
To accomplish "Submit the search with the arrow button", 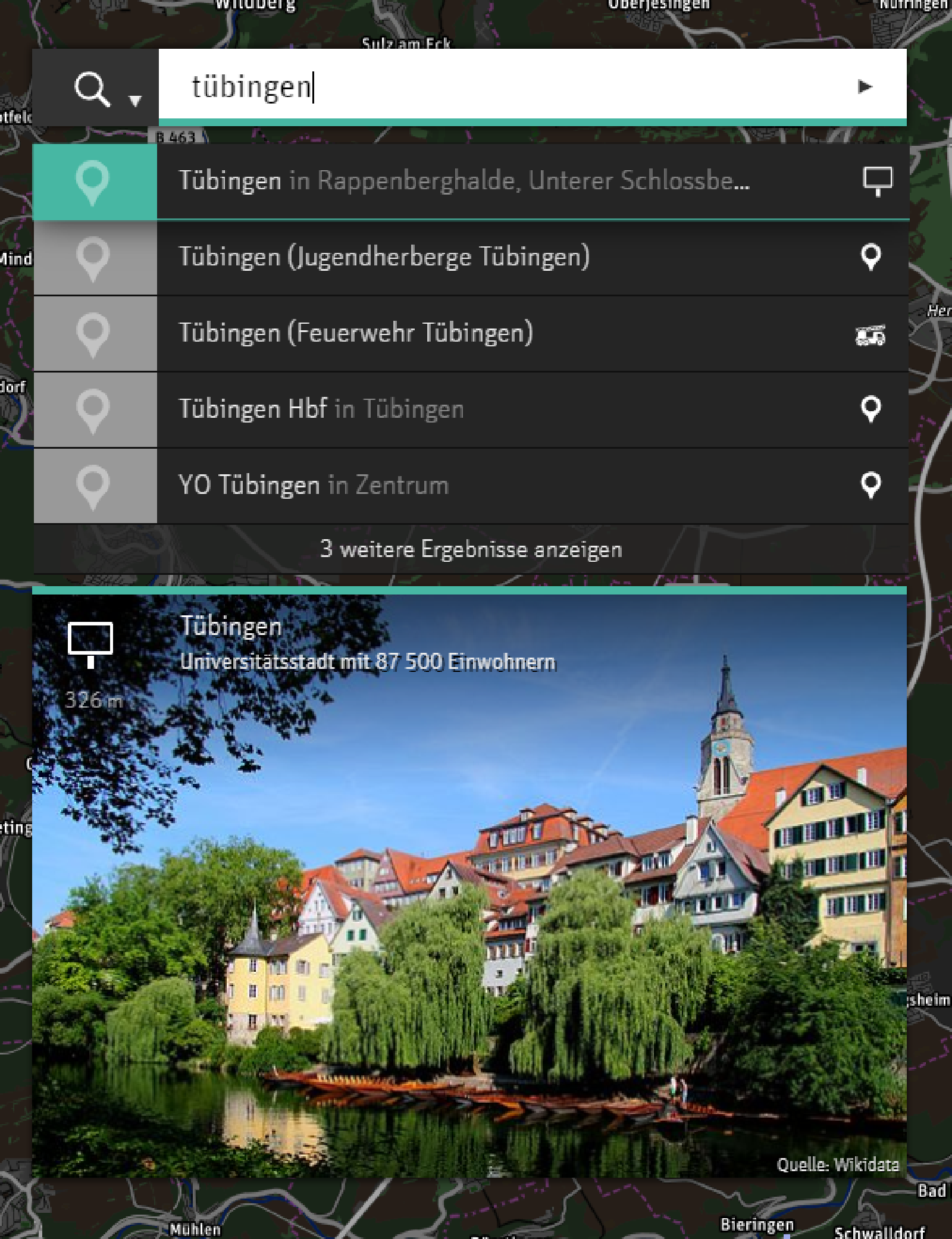I will click(x=865, y=87).
